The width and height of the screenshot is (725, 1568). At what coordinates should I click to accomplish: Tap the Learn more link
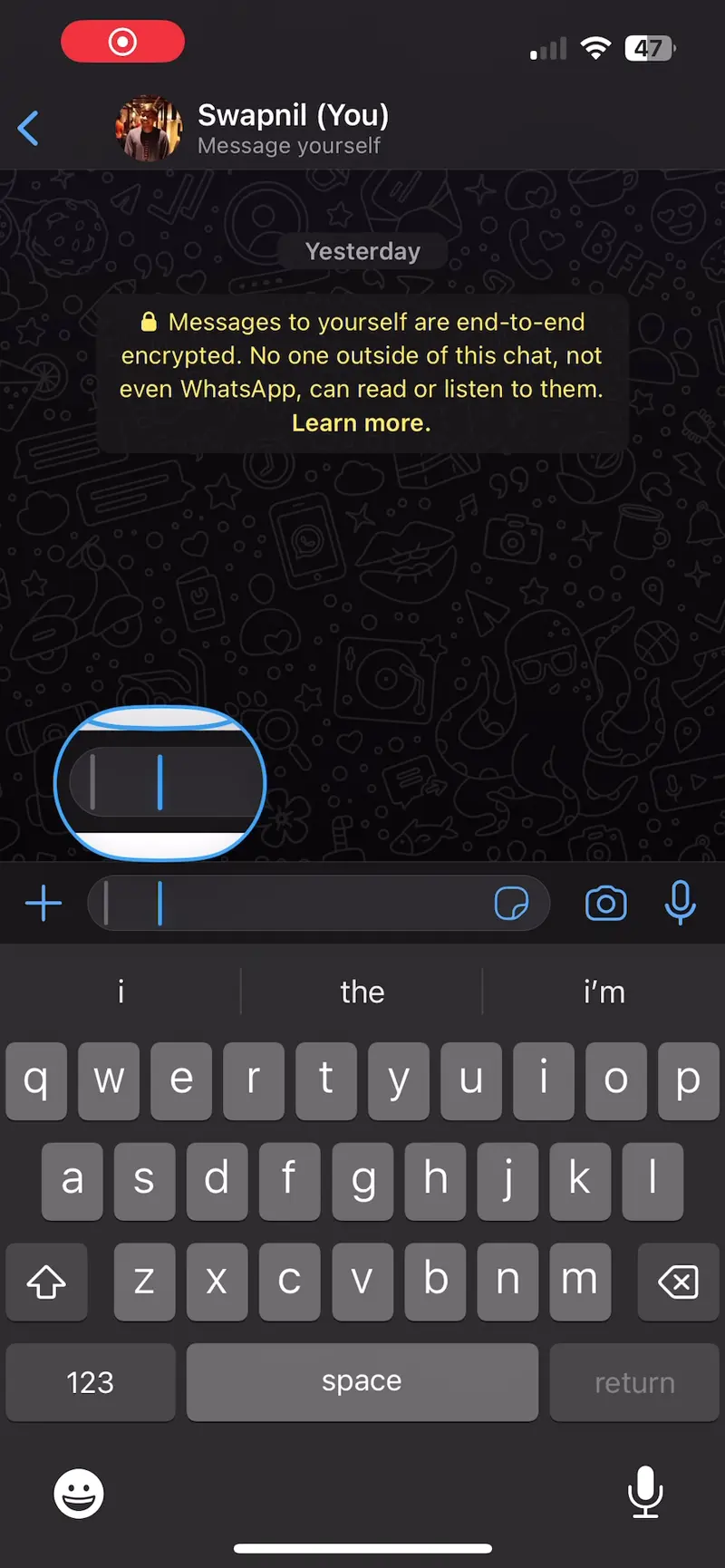coord(361,423)
